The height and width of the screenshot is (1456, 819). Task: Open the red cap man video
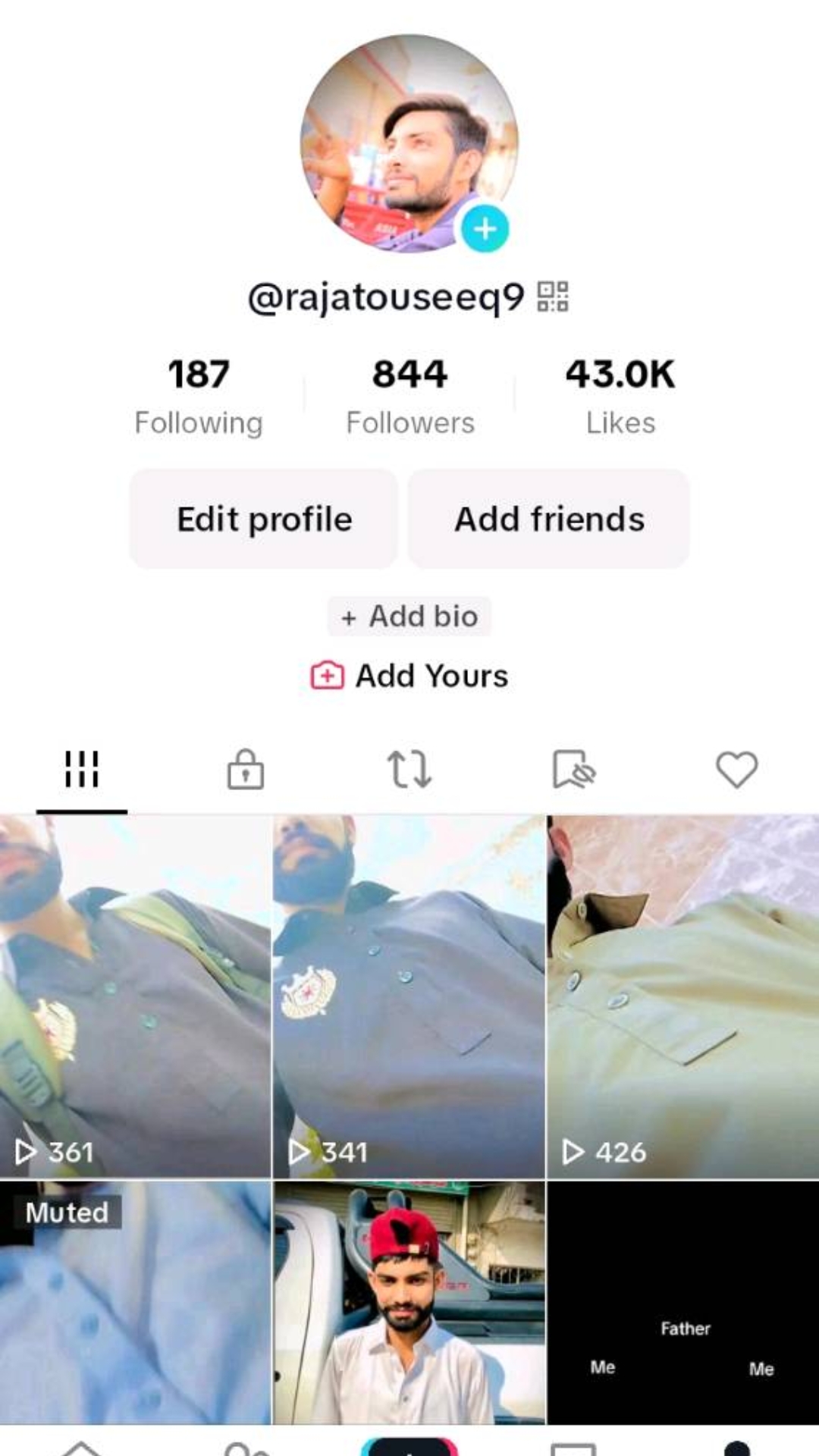click(x=409, y=1302)
